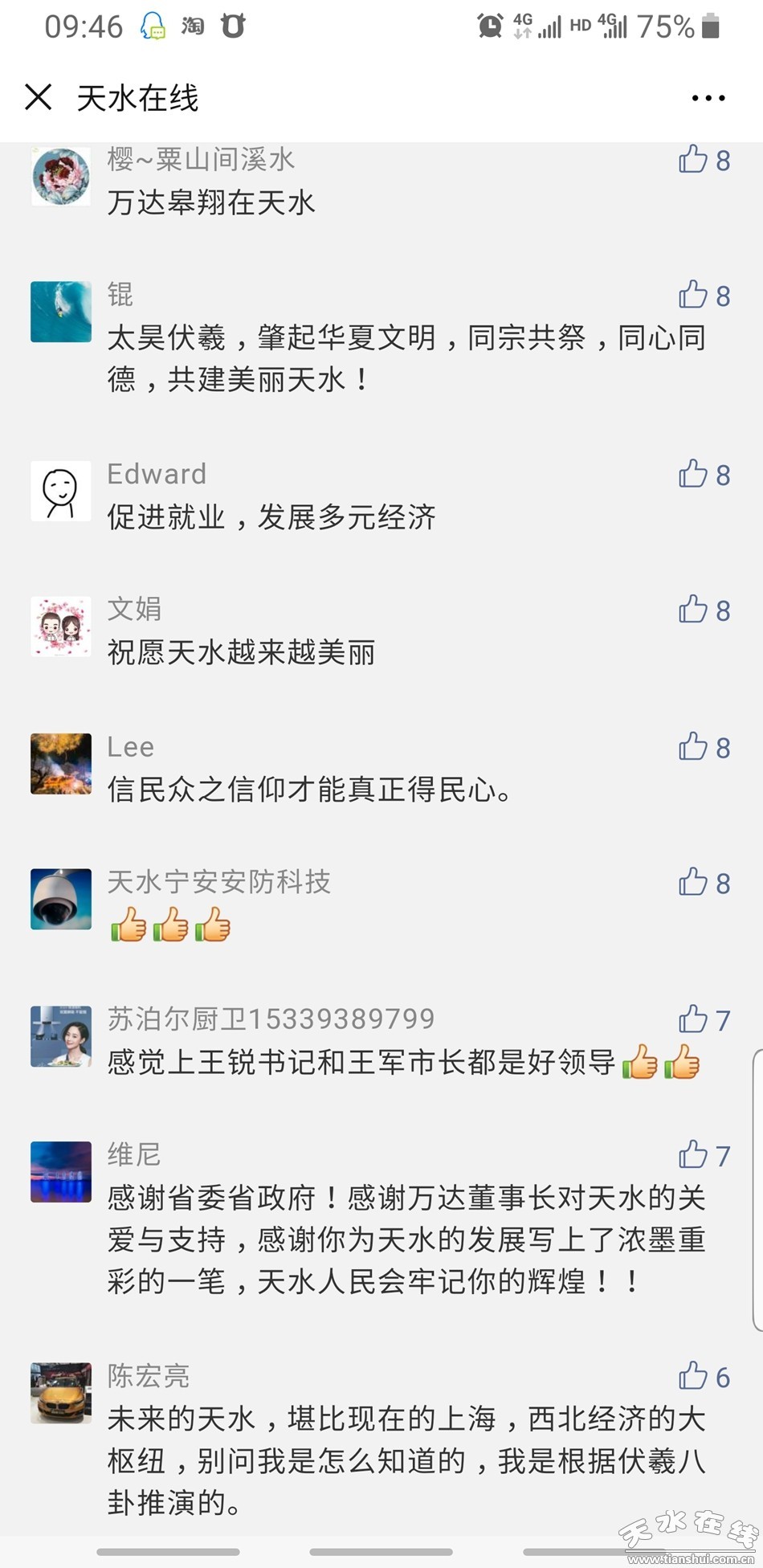763x1568 pixels.
Task: Like 锟's comment about 太昊伏羲
Action: pyautogui.click(x=693, y=295)
